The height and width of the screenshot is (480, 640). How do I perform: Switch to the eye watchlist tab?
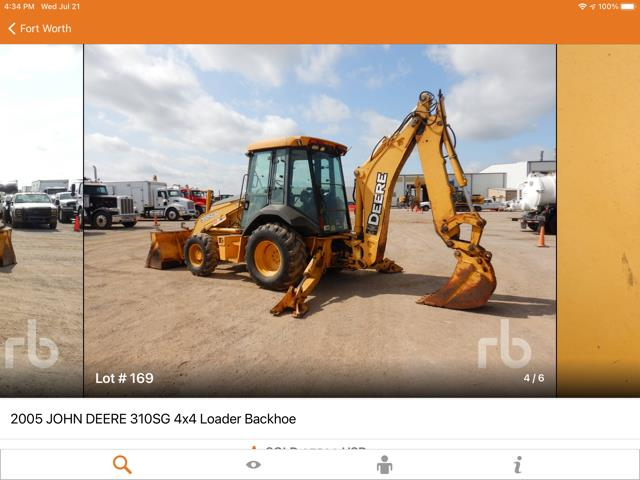click(253, 464)
